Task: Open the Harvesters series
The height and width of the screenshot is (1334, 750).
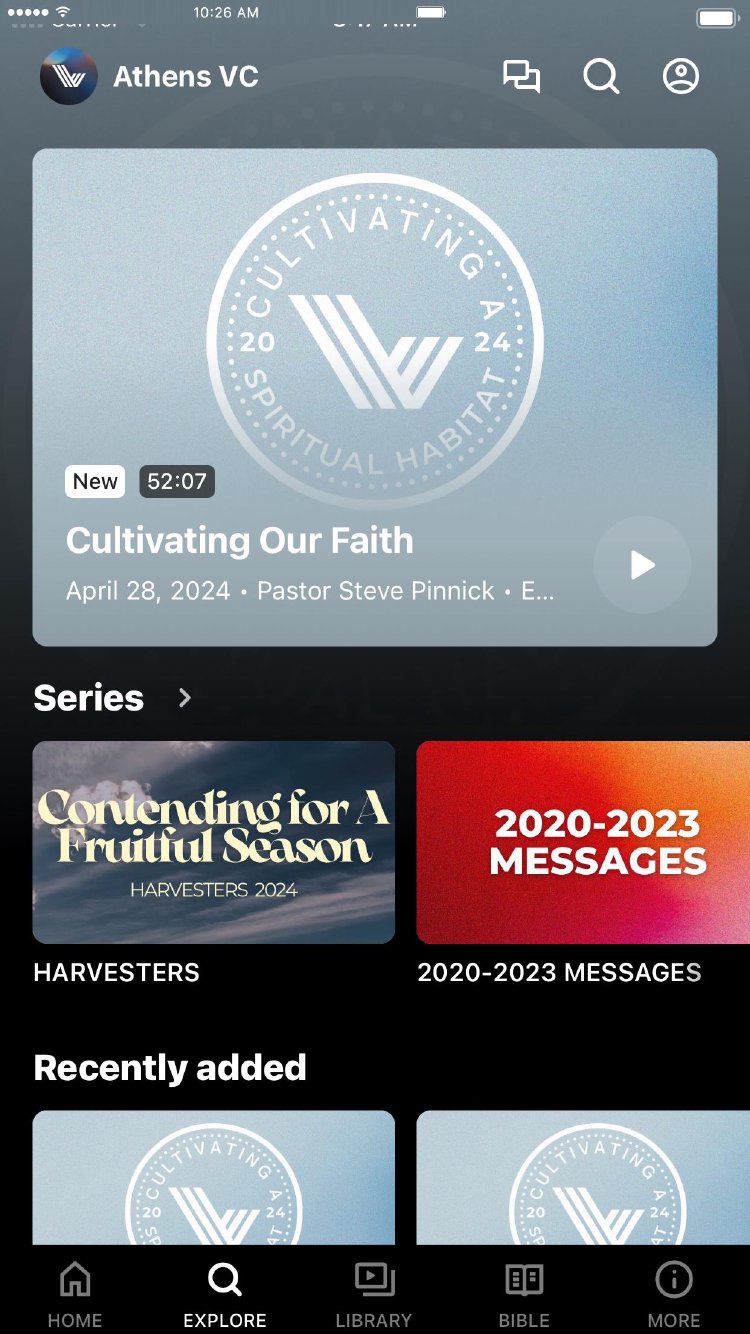Action: point(214,842)
